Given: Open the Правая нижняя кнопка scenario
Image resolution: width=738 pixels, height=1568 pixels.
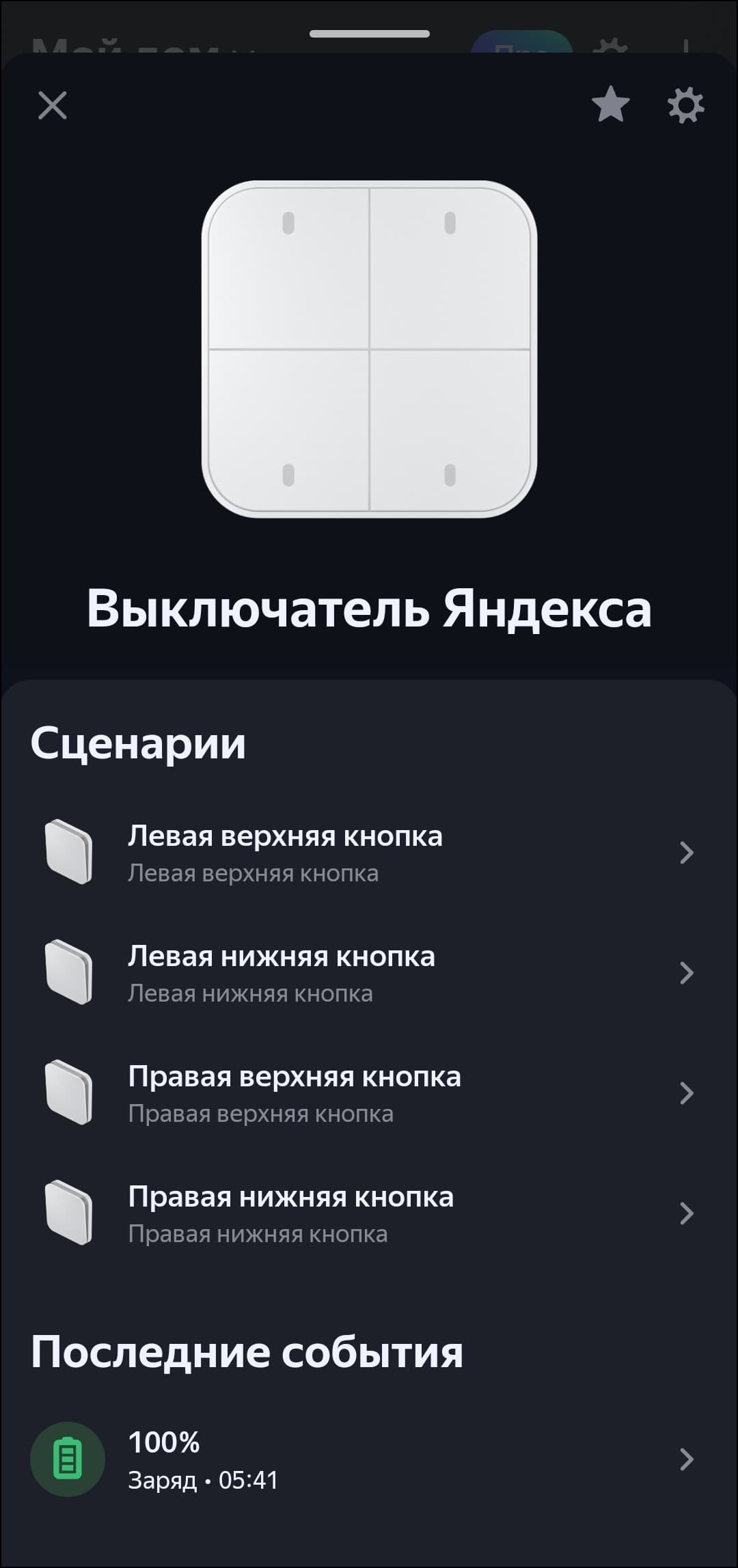Looking at the screenshot, I should pyautogui.click(x=369, y=1213).
